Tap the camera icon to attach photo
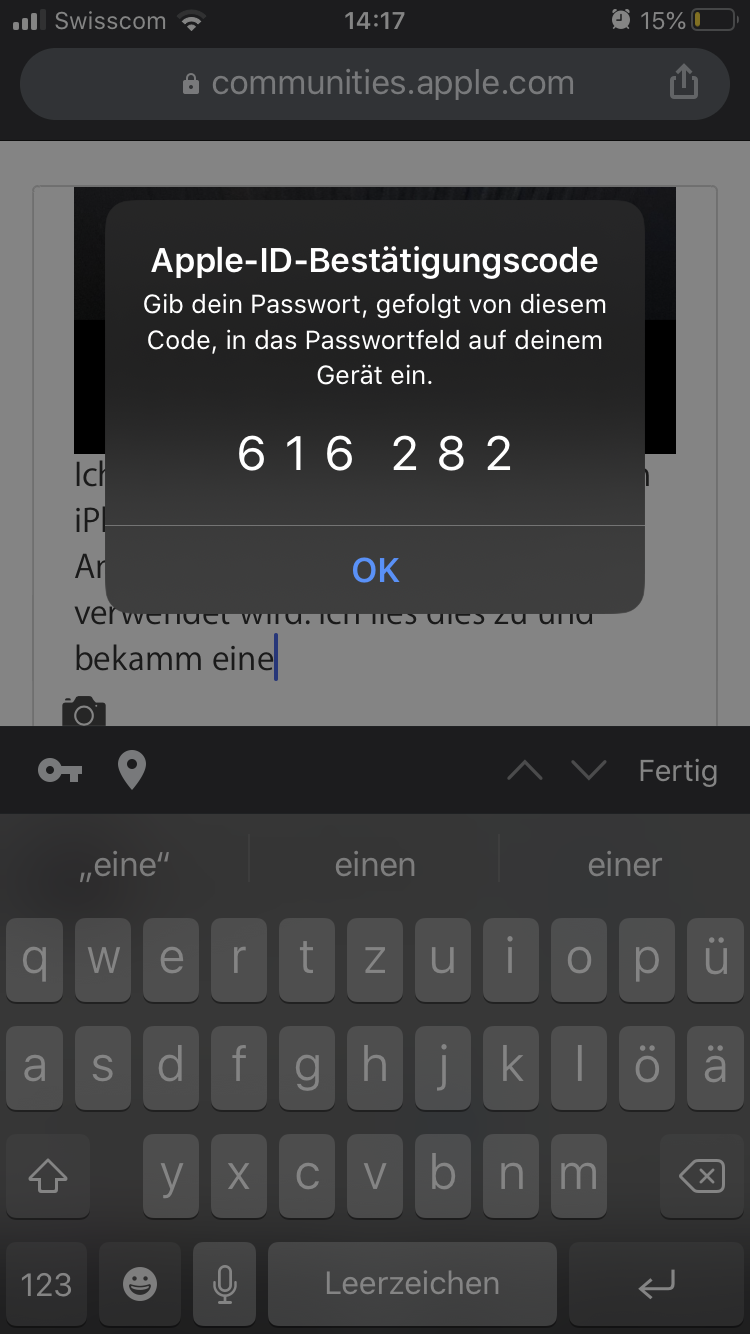750x1334 pixels. [x=84, y=712]
